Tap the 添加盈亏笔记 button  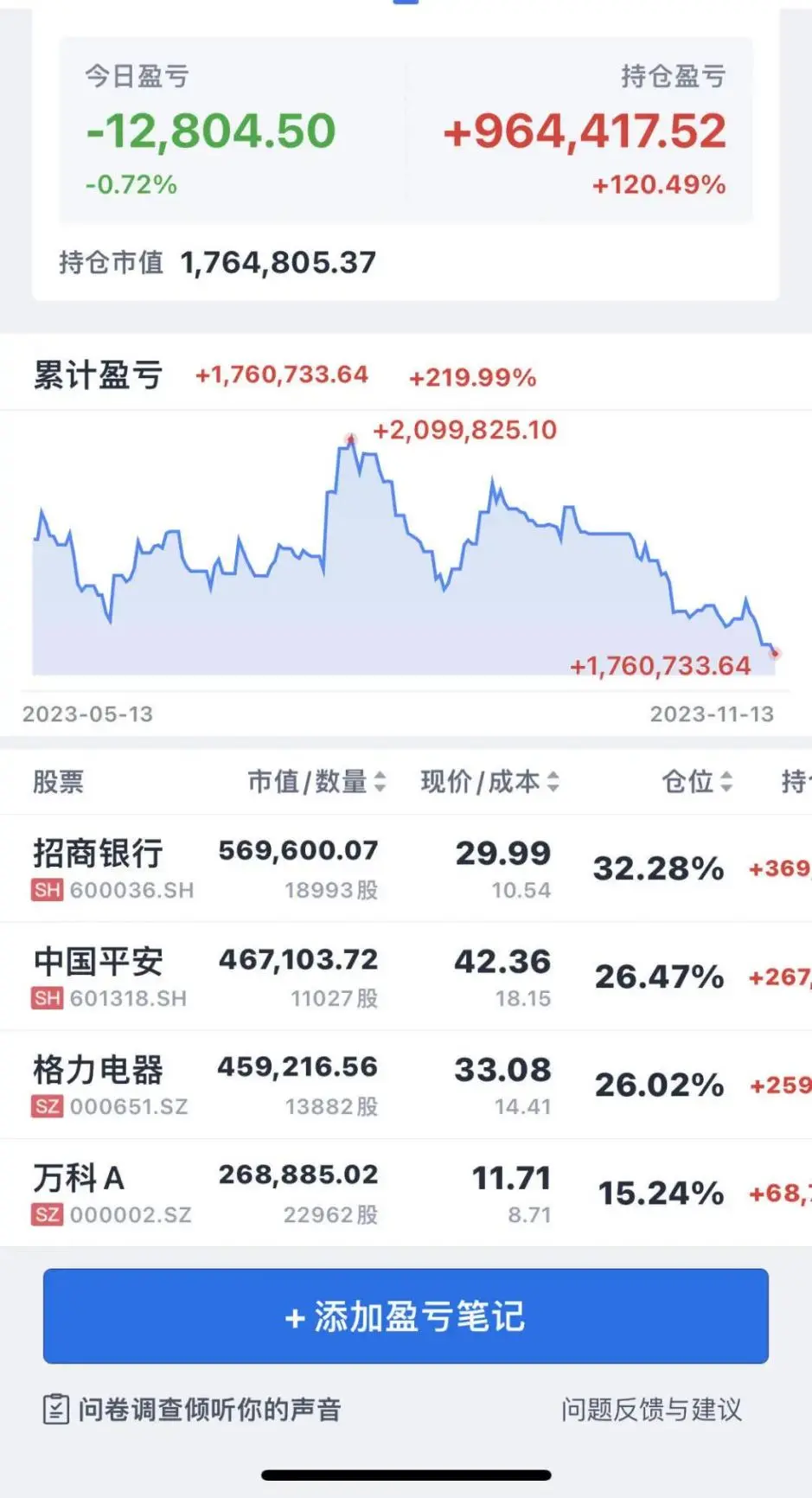[406, 1316]
